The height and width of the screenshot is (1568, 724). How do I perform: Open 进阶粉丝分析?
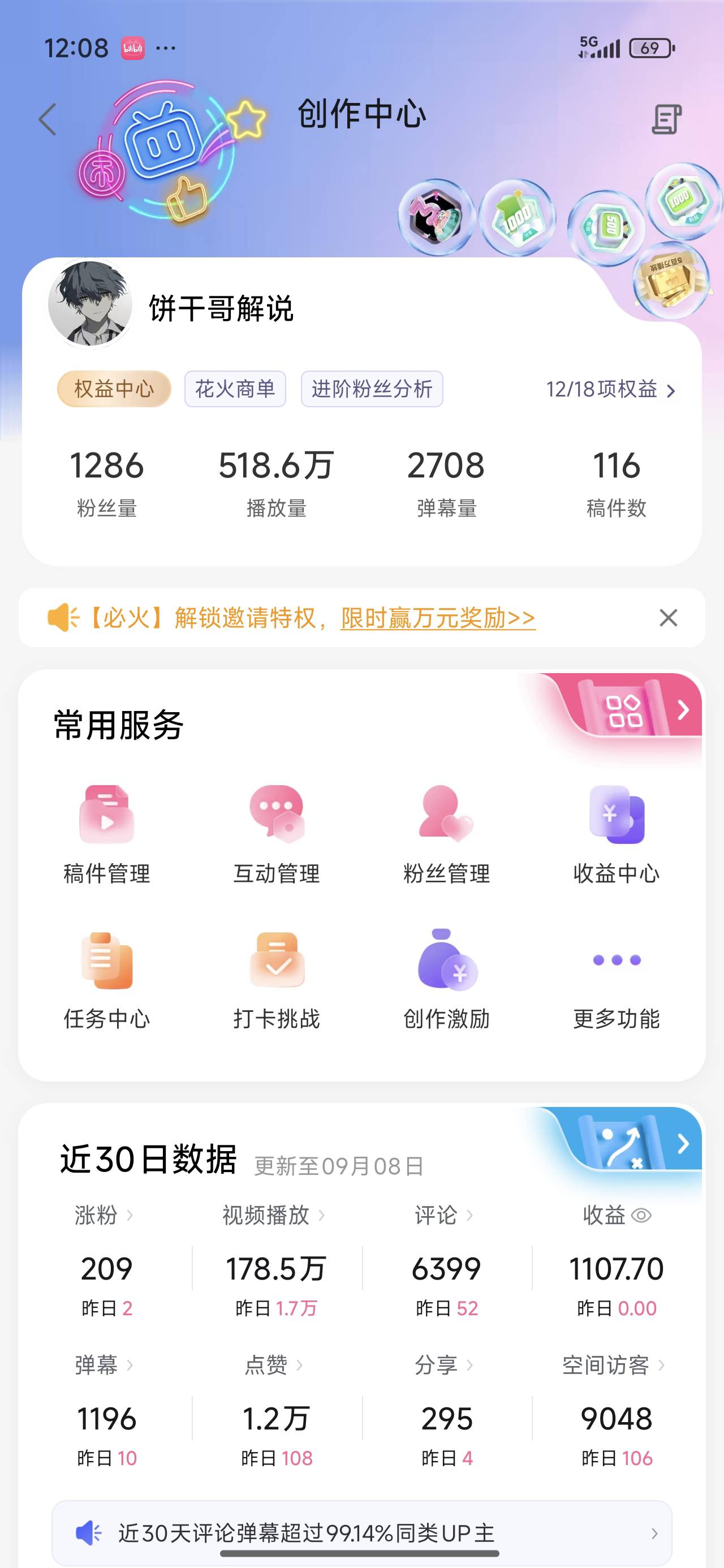click(x=372, y=389)
